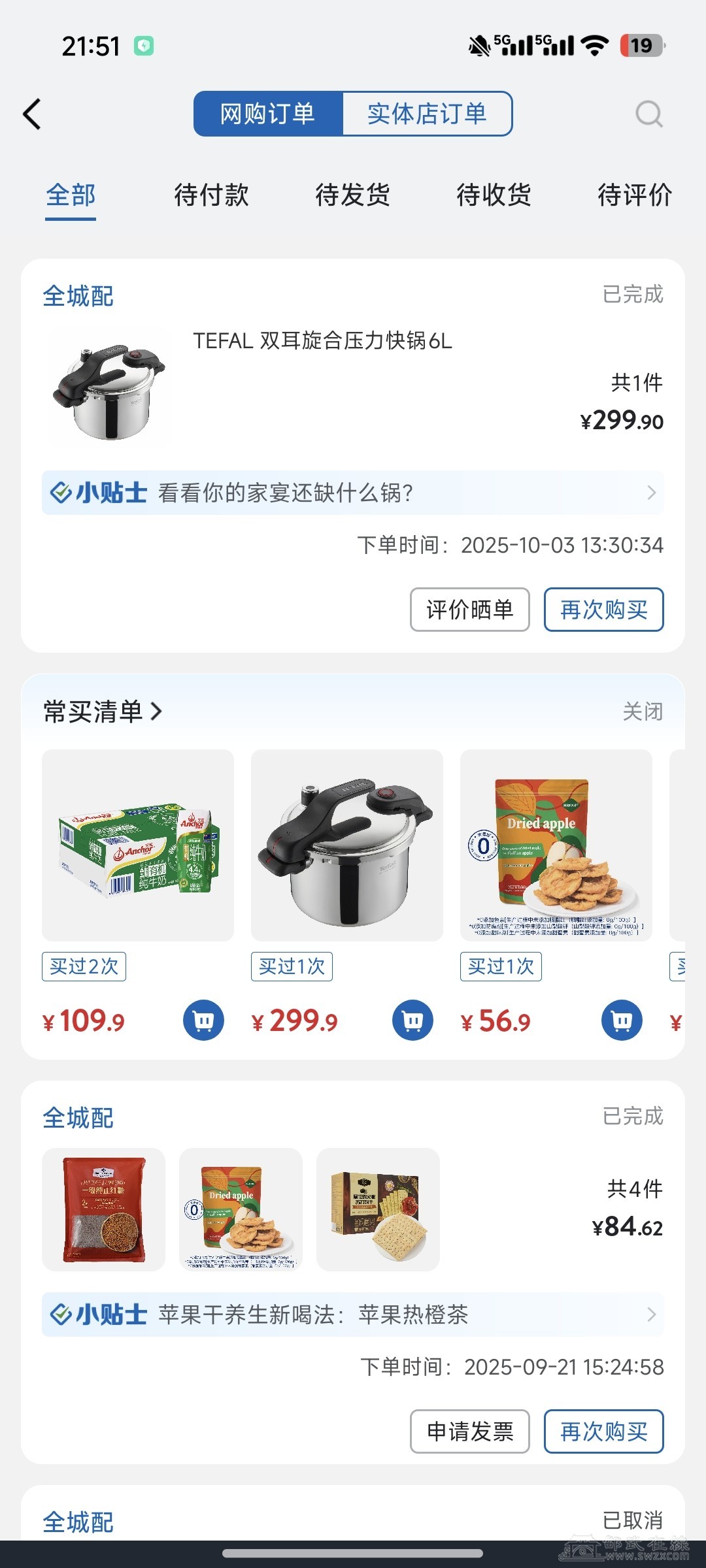Open tip 看看你的家宴还缺什么锅
The image size is (706, 1568).
[x=353, y=493]
